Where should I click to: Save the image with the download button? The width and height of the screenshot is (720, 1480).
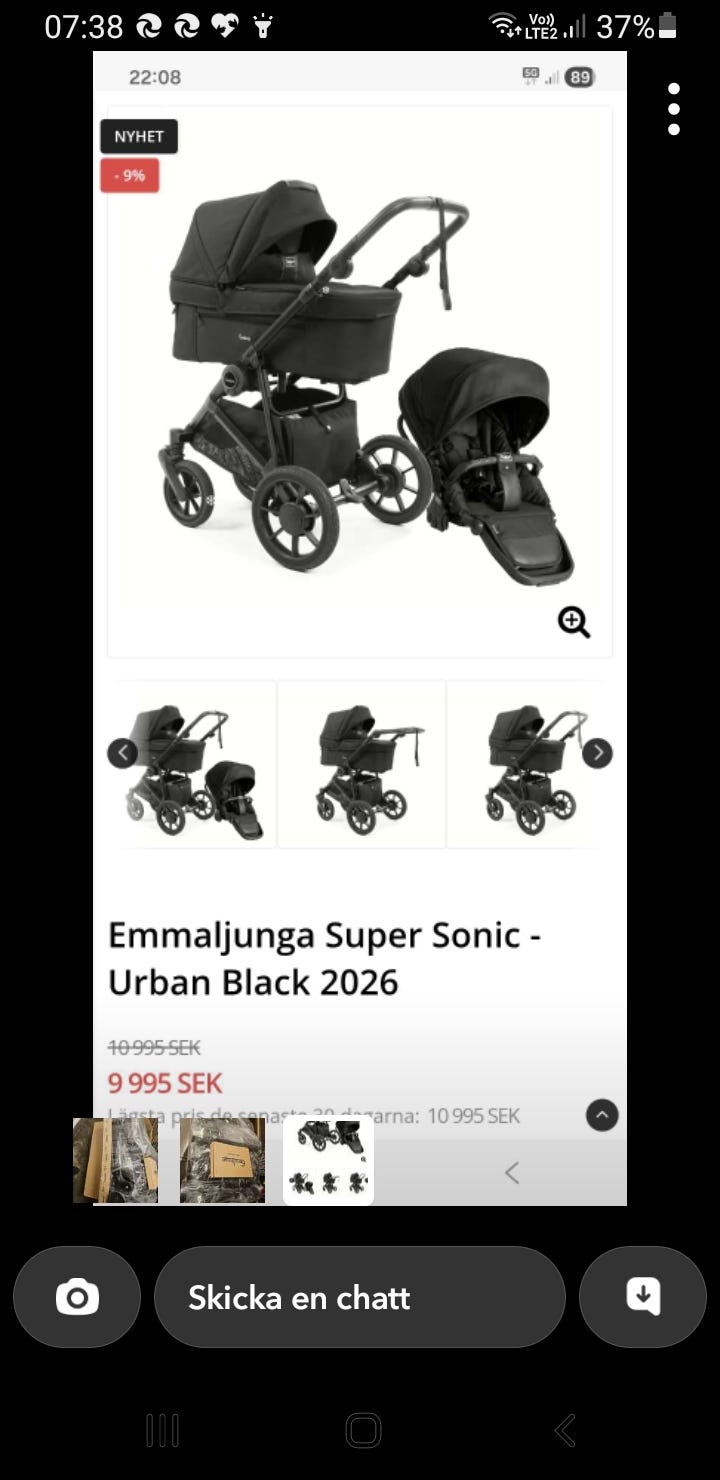coord(643,1297)
